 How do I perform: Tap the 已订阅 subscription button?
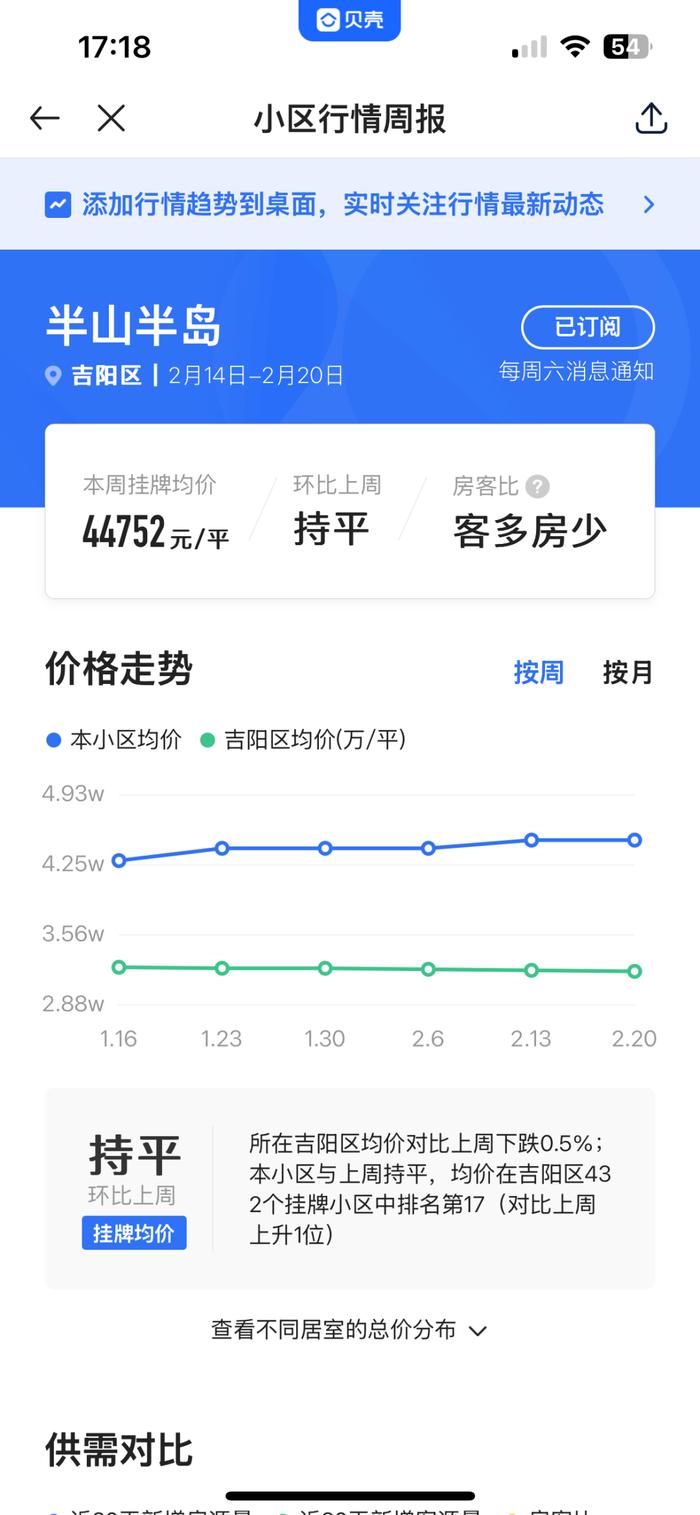pyautogui.click(x=588, y=327)
